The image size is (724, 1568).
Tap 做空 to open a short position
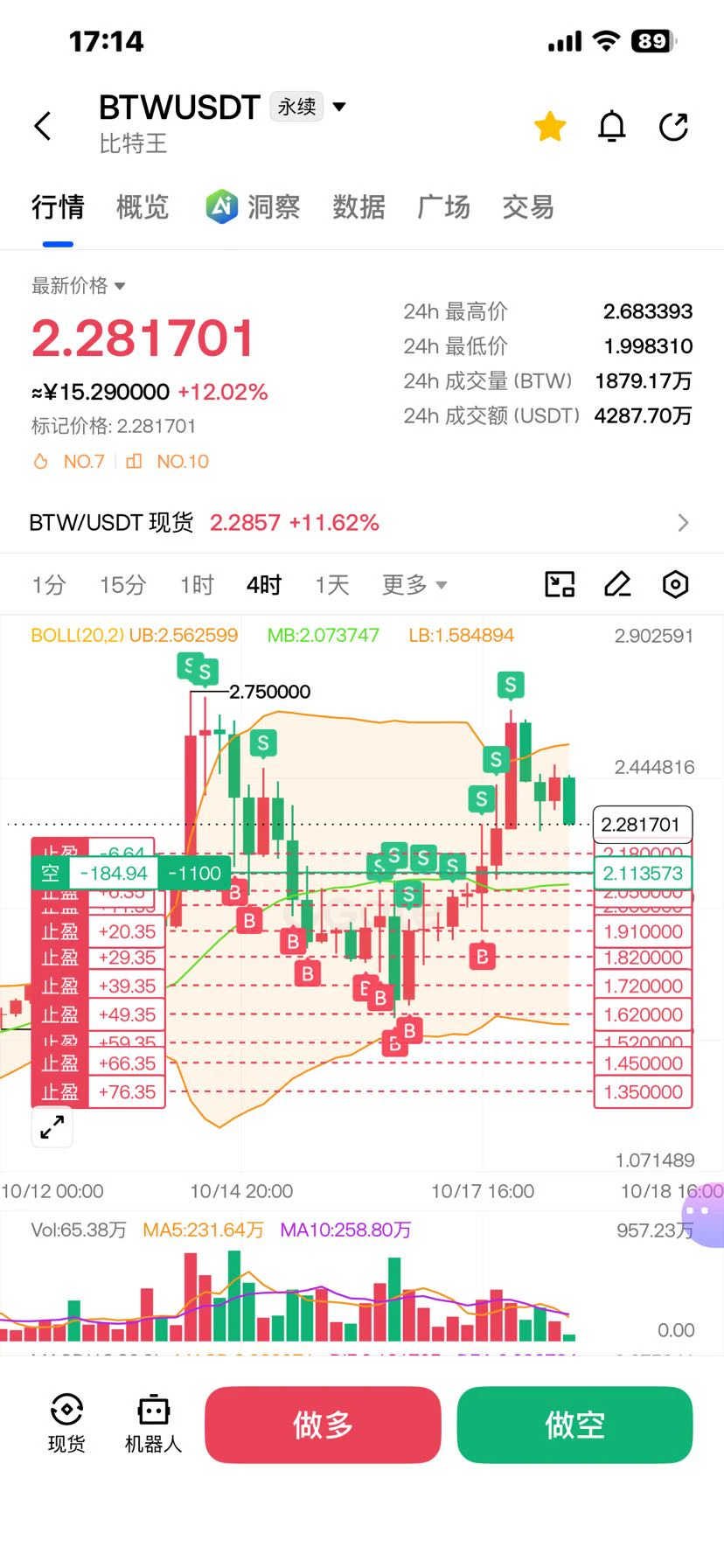coord(574,1425)
